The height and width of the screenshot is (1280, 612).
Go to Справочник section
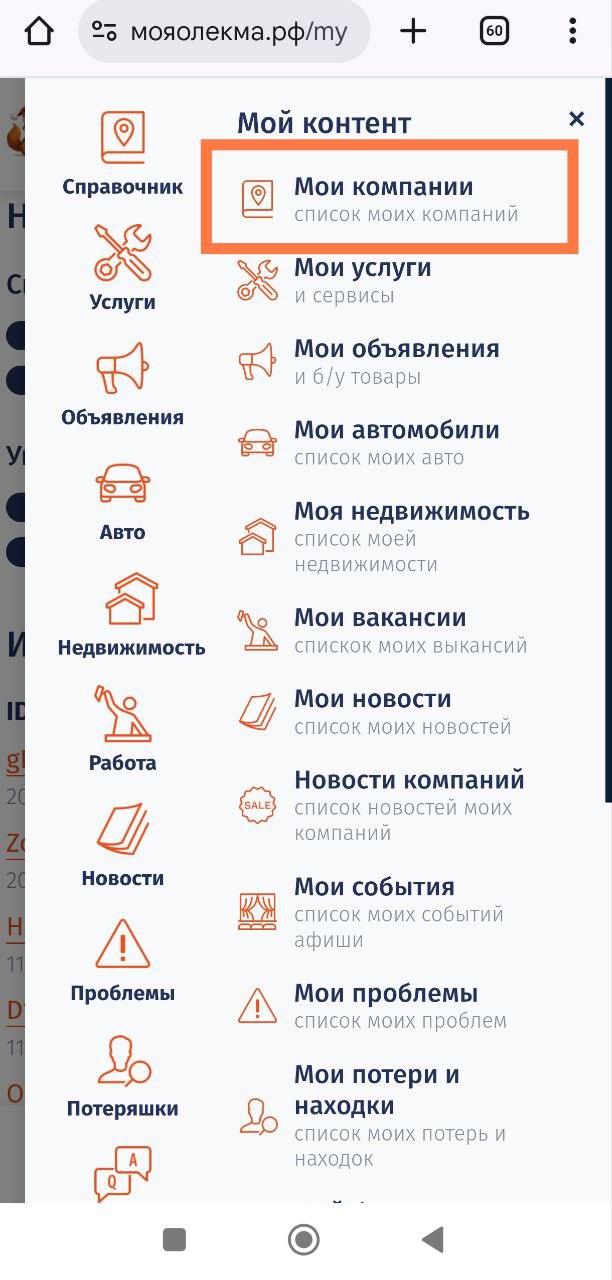pyautogui.click(x=123, y=155)
